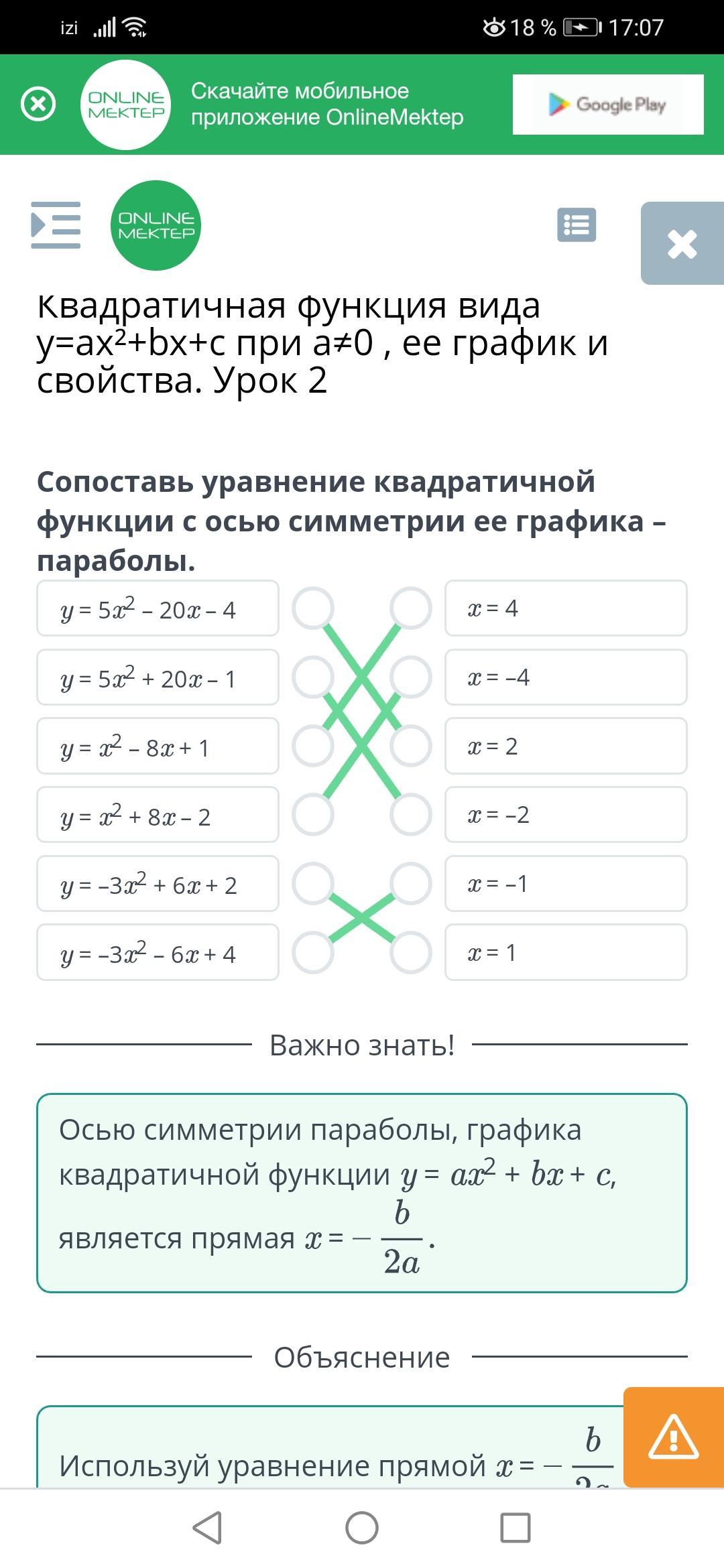Go back using system navigation

[x=207, y=1528]
